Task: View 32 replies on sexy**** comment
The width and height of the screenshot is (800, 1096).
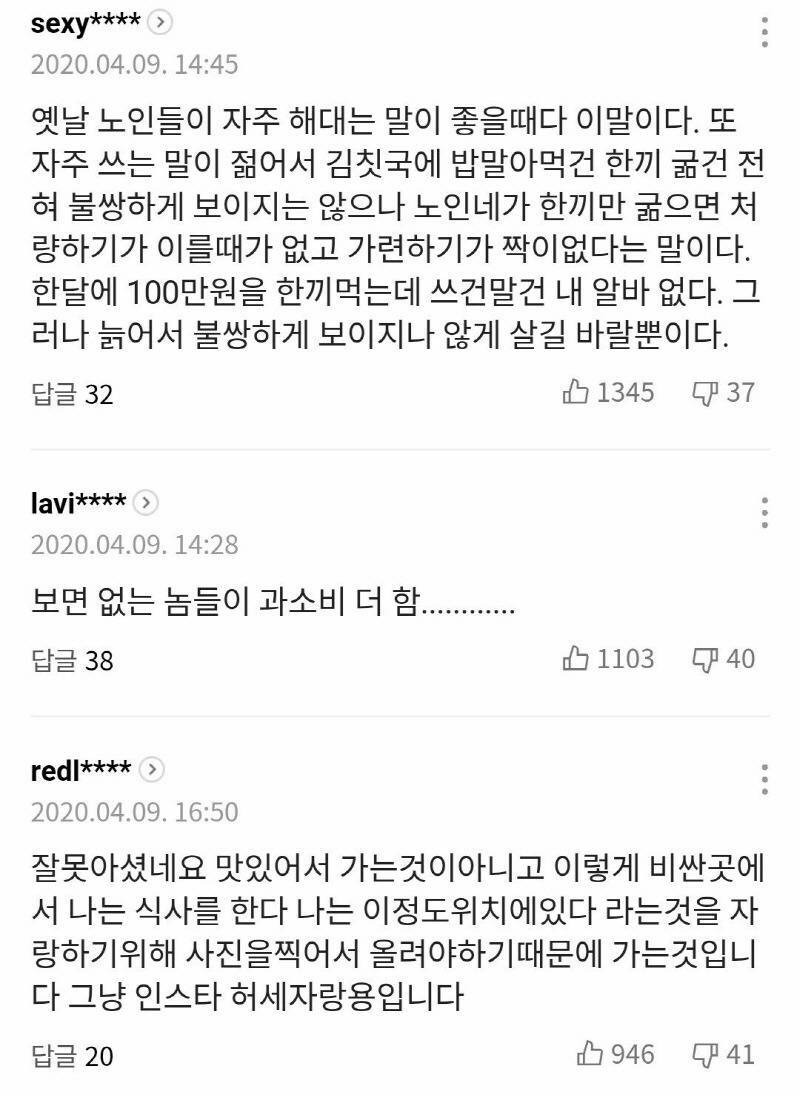Action: coord(72,394)
